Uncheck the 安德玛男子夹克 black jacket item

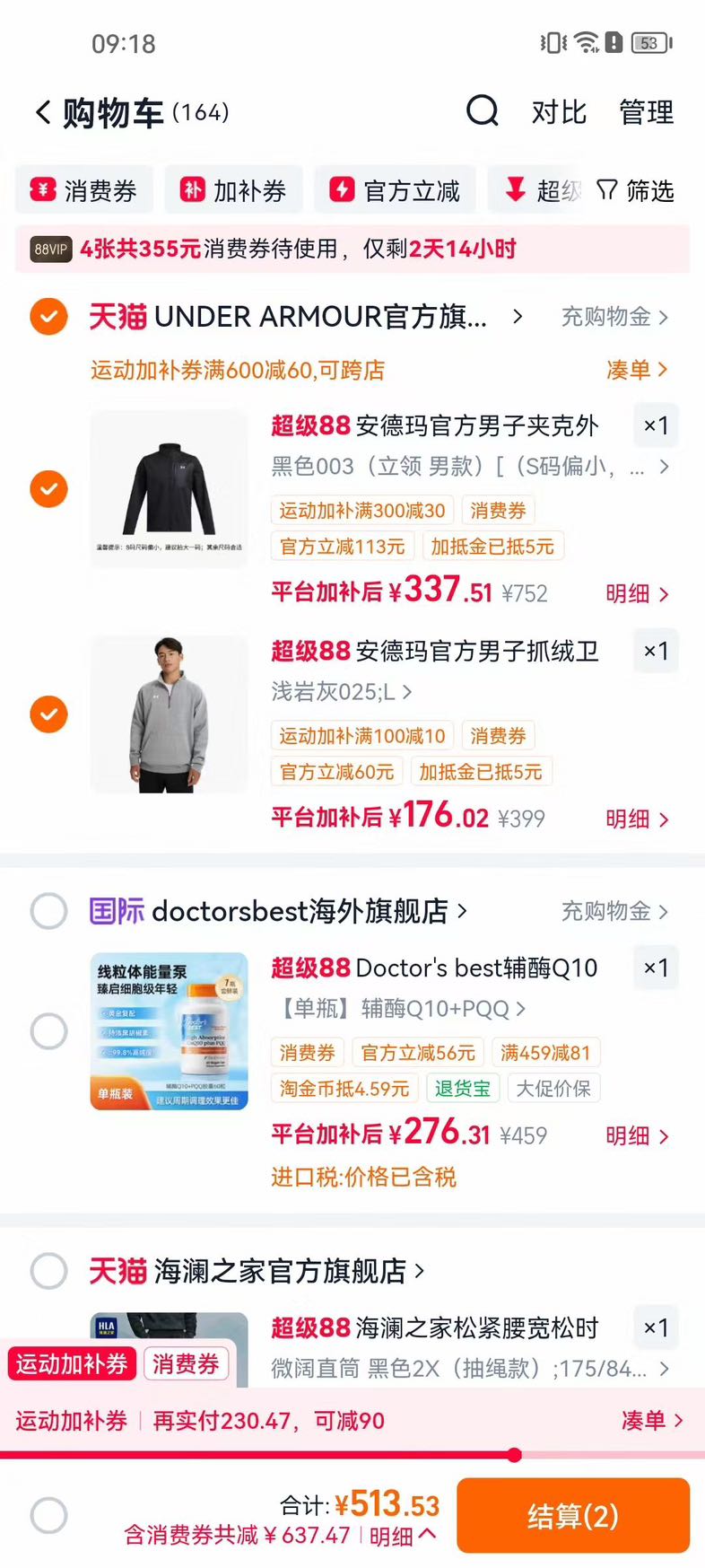pyautogui.click(x=48, y=489)
